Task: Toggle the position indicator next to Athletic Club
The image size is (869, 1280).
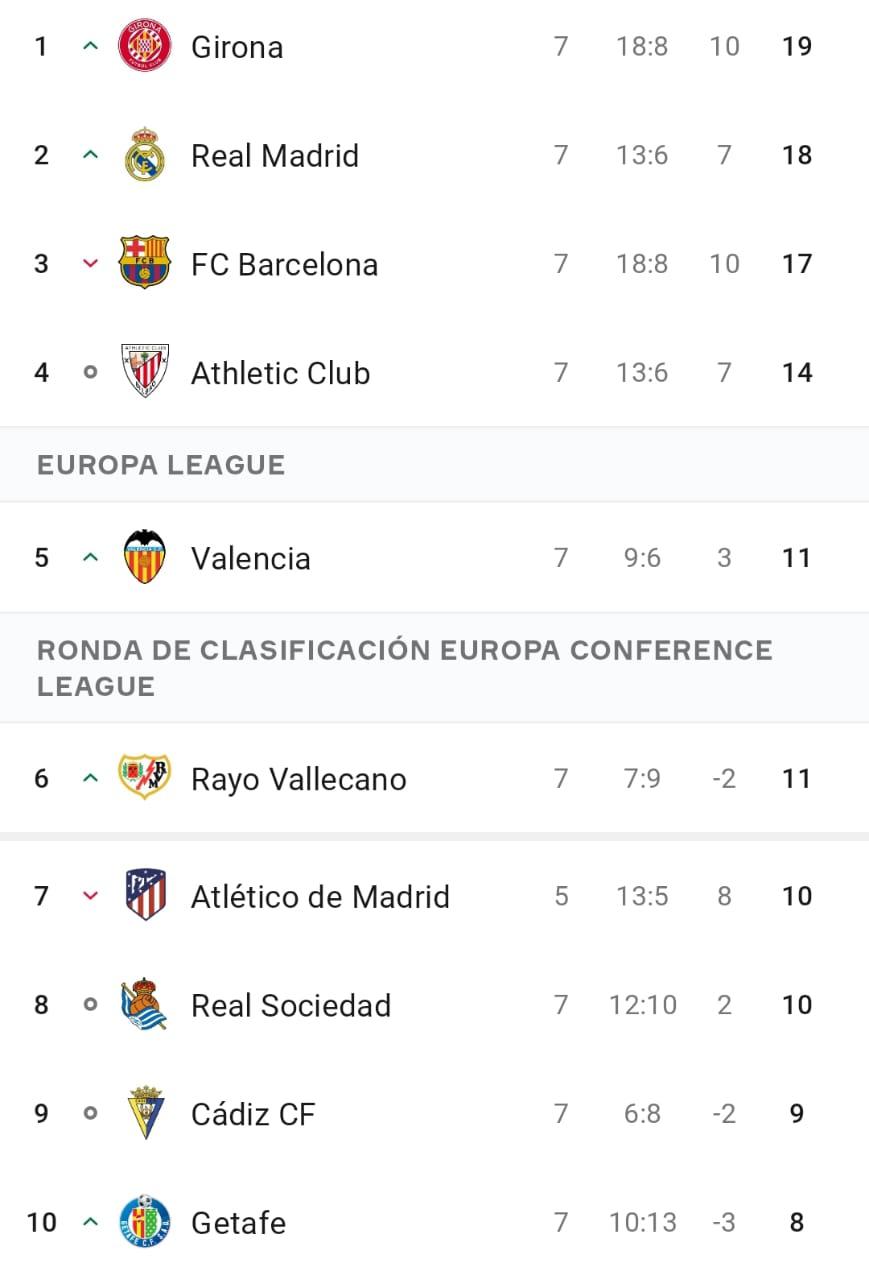Action: pyautogui.click(x=89, y=372)
